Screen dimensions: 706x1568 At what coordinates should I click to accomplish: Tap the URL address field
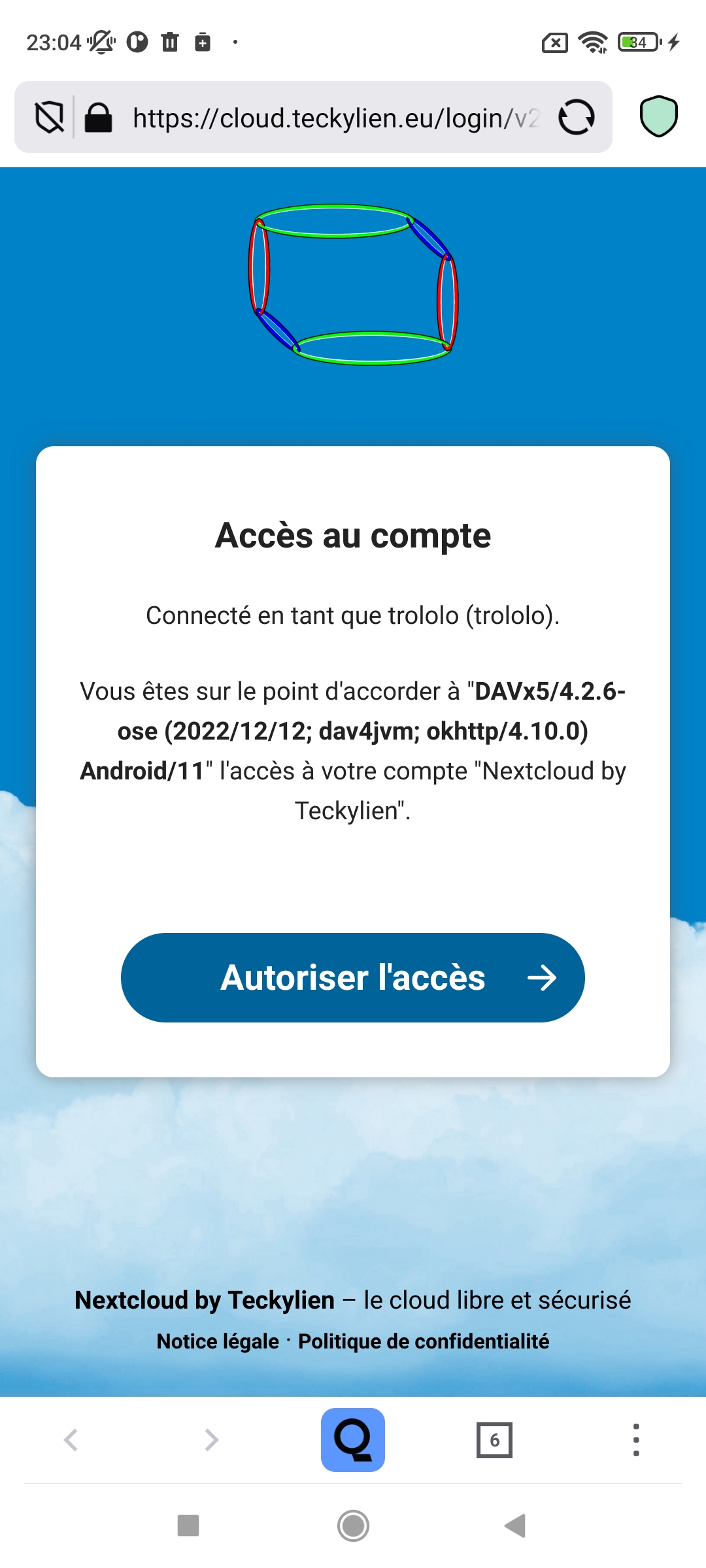tap(335, 118)
